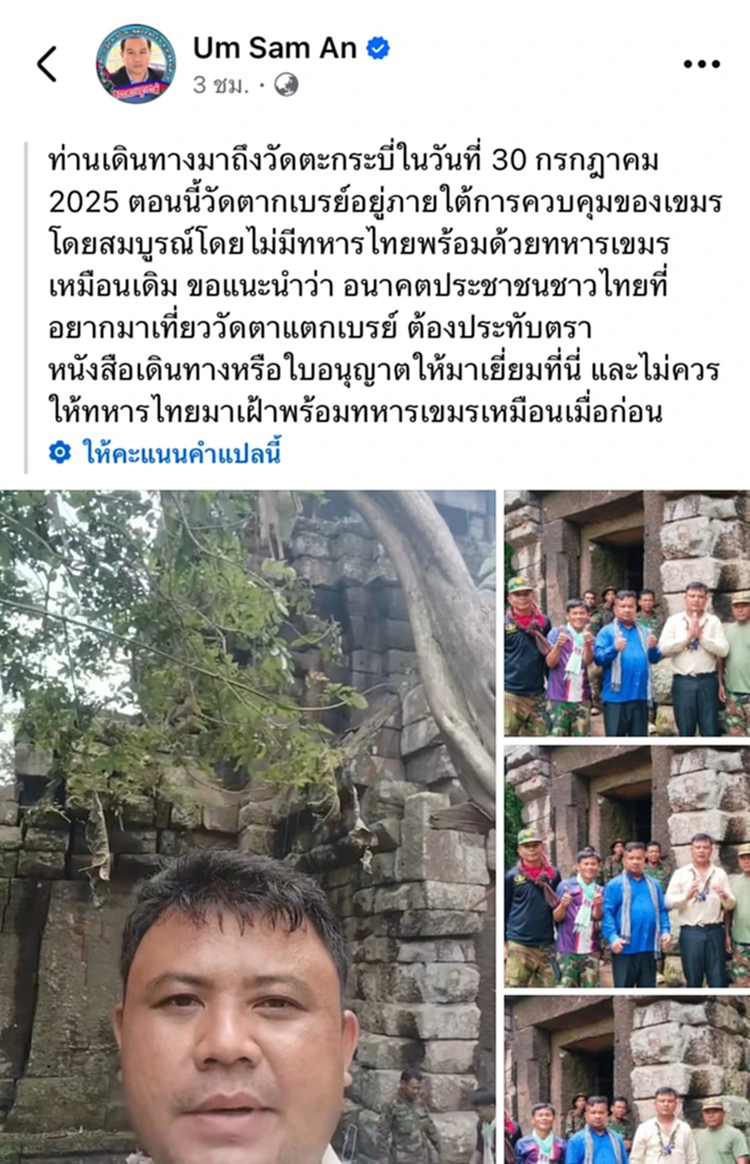Image resolution: width=750 pixels, height=1164 pixels.
Task: Open the top group photo on right
Action: tap(627, 613)
